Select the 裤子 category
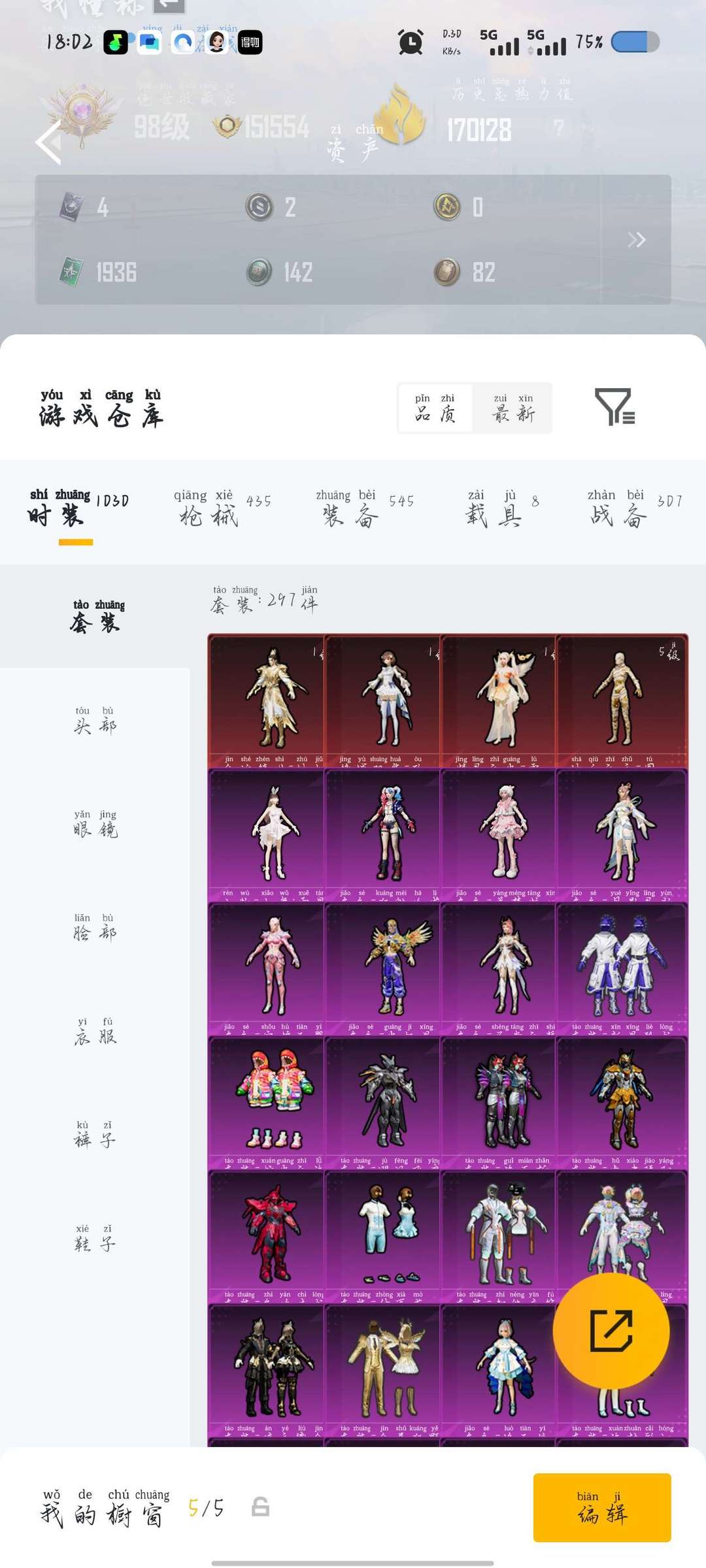The height and width of the screenshot is (1568, 706). coord(95,1134)
